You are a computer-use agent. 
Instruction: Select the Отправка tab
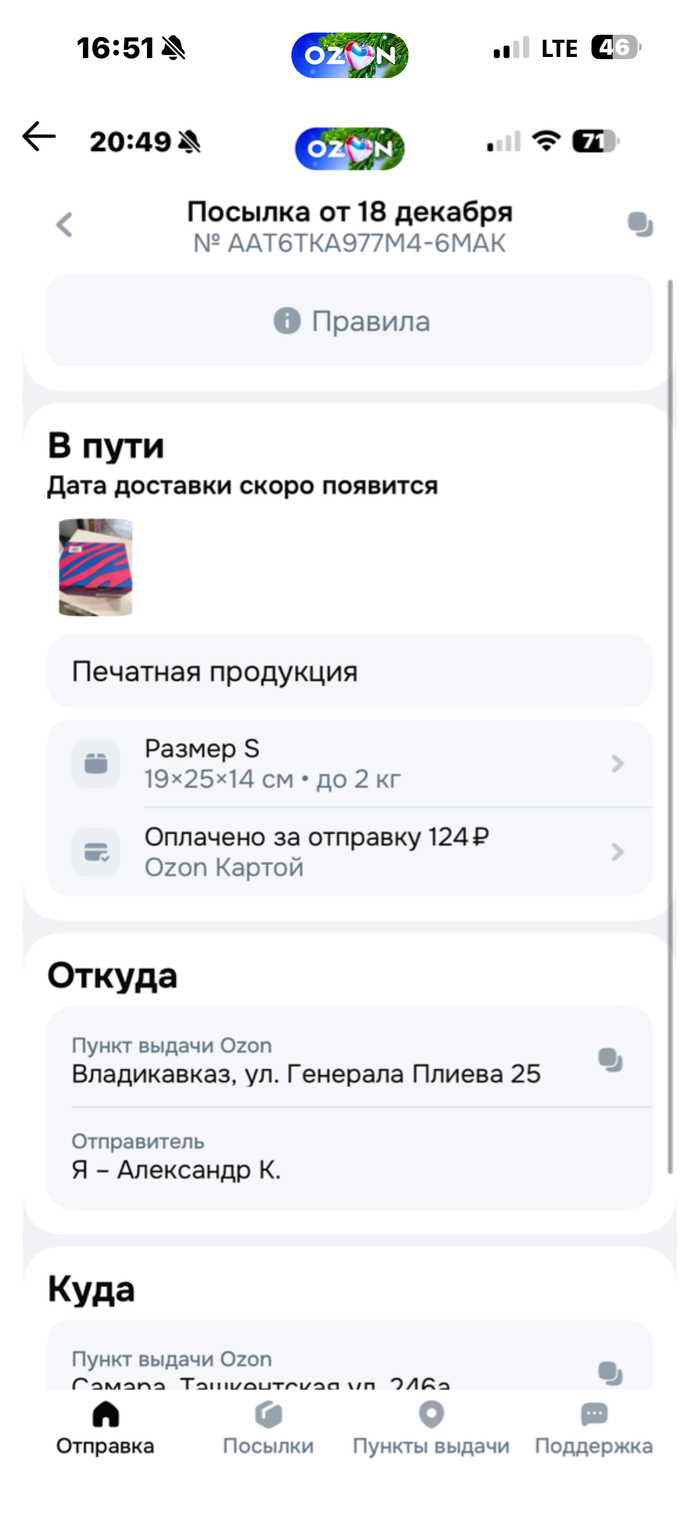(x=105, y=1429)
